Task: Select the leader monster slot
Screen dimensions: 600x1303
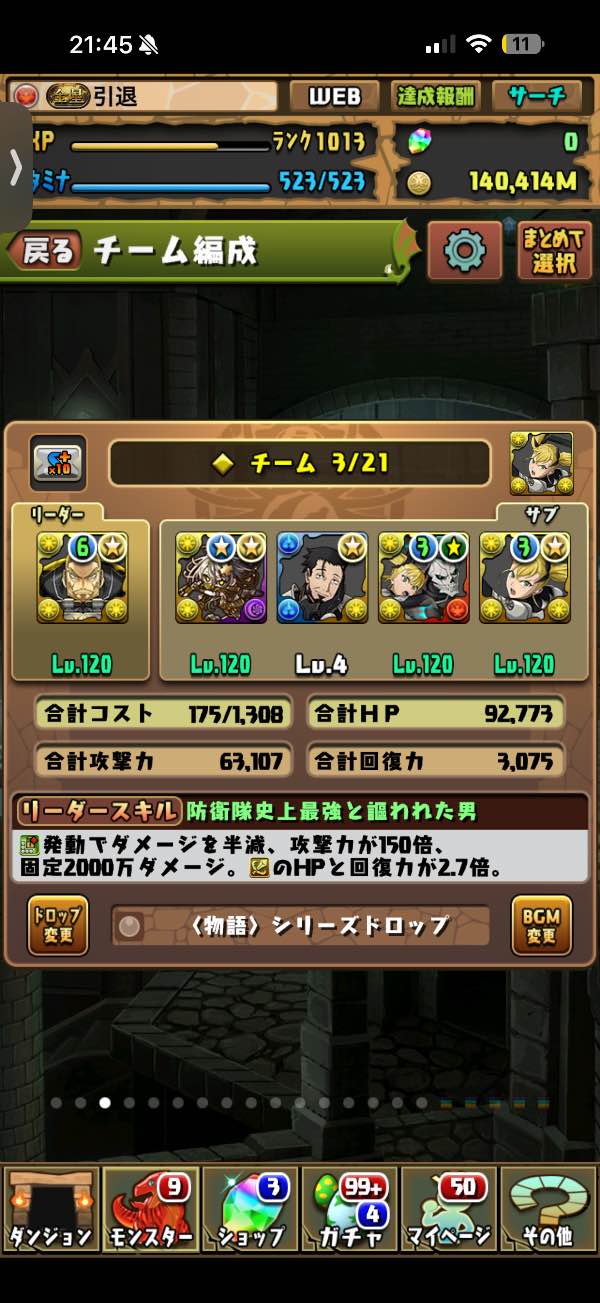Action: (81, 578)
